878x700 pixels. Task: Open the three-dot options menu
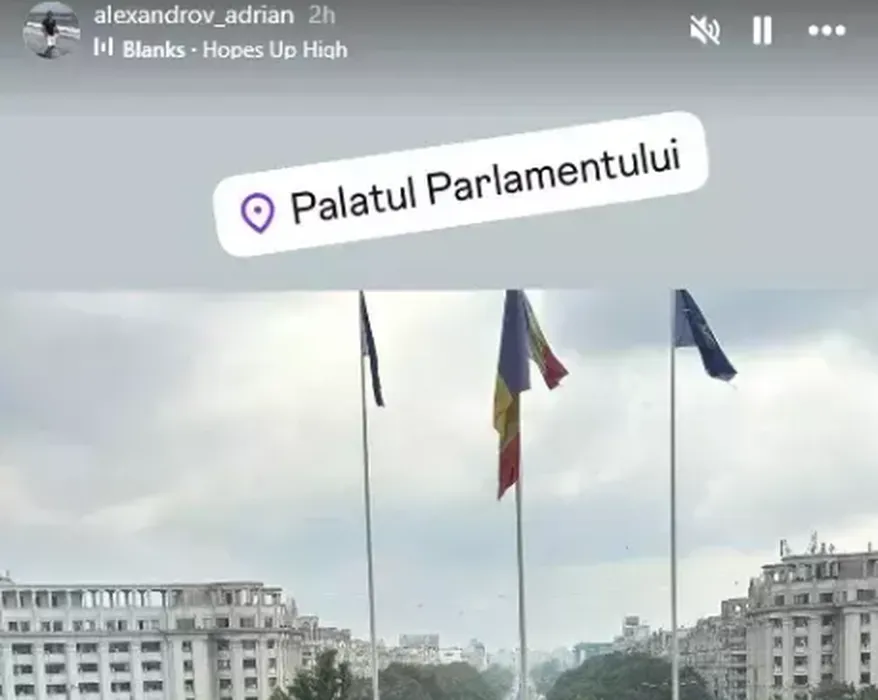[x=826, y=31]
